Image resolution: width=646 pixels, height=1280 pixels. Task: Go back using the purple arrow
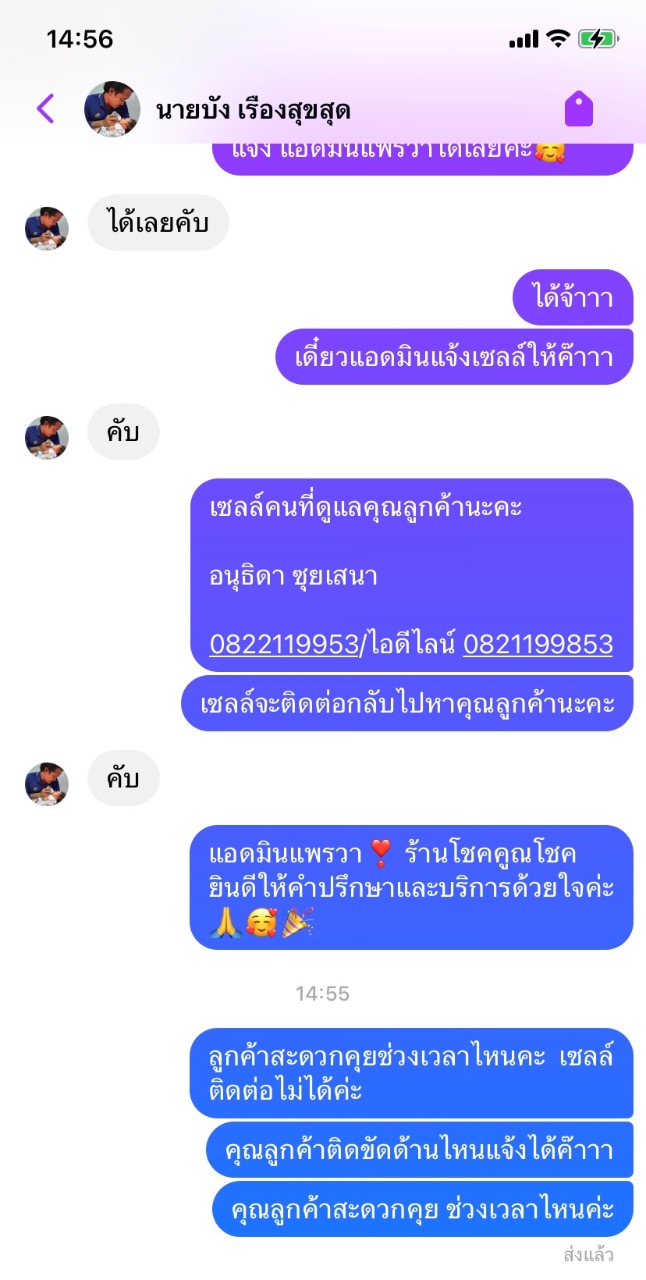(x=45, y=109)
